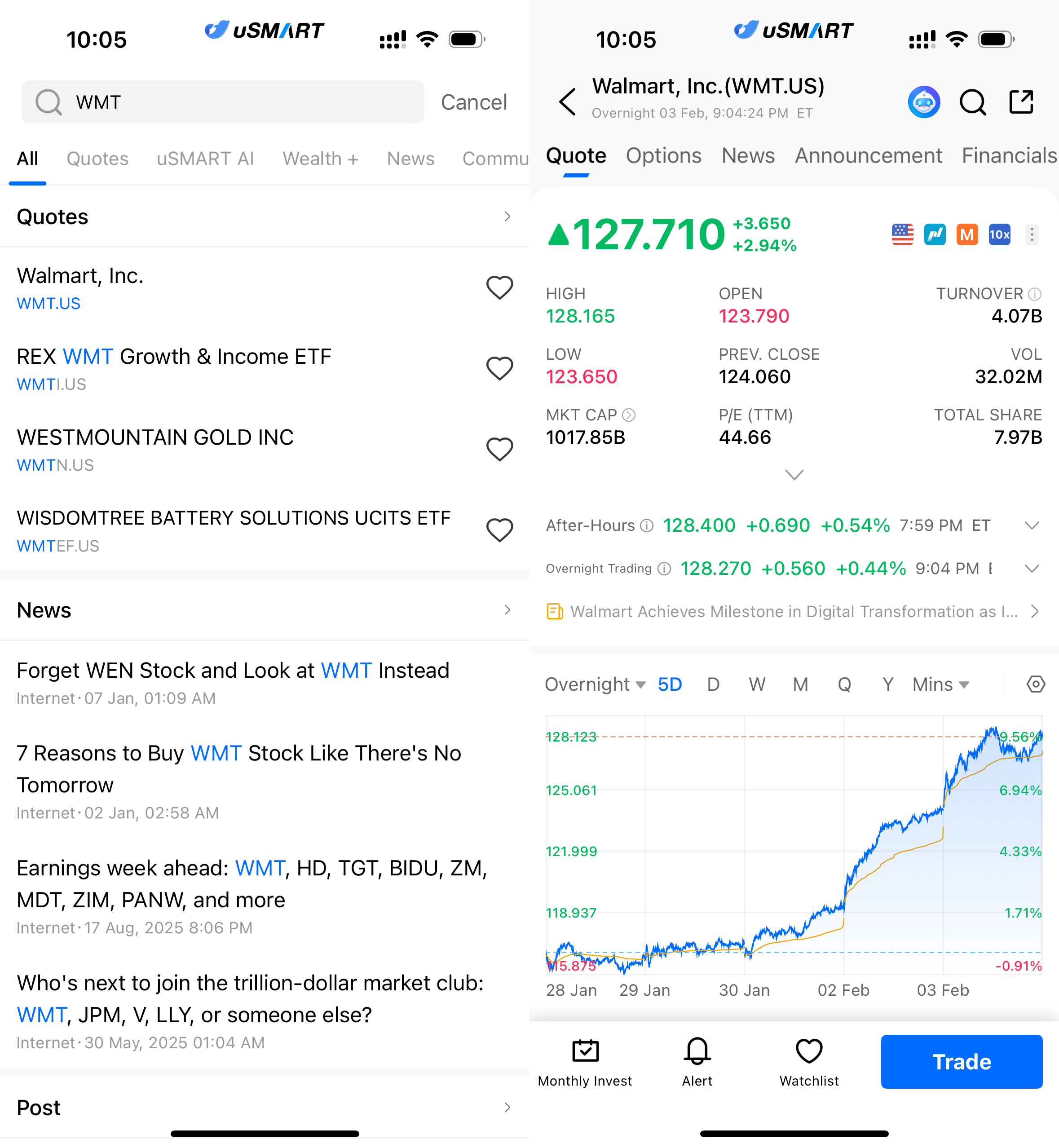Open the REX WMT Growth & Income ETF result
The height and width of the screenshot is (1148, 1059).
click(174, 368)
